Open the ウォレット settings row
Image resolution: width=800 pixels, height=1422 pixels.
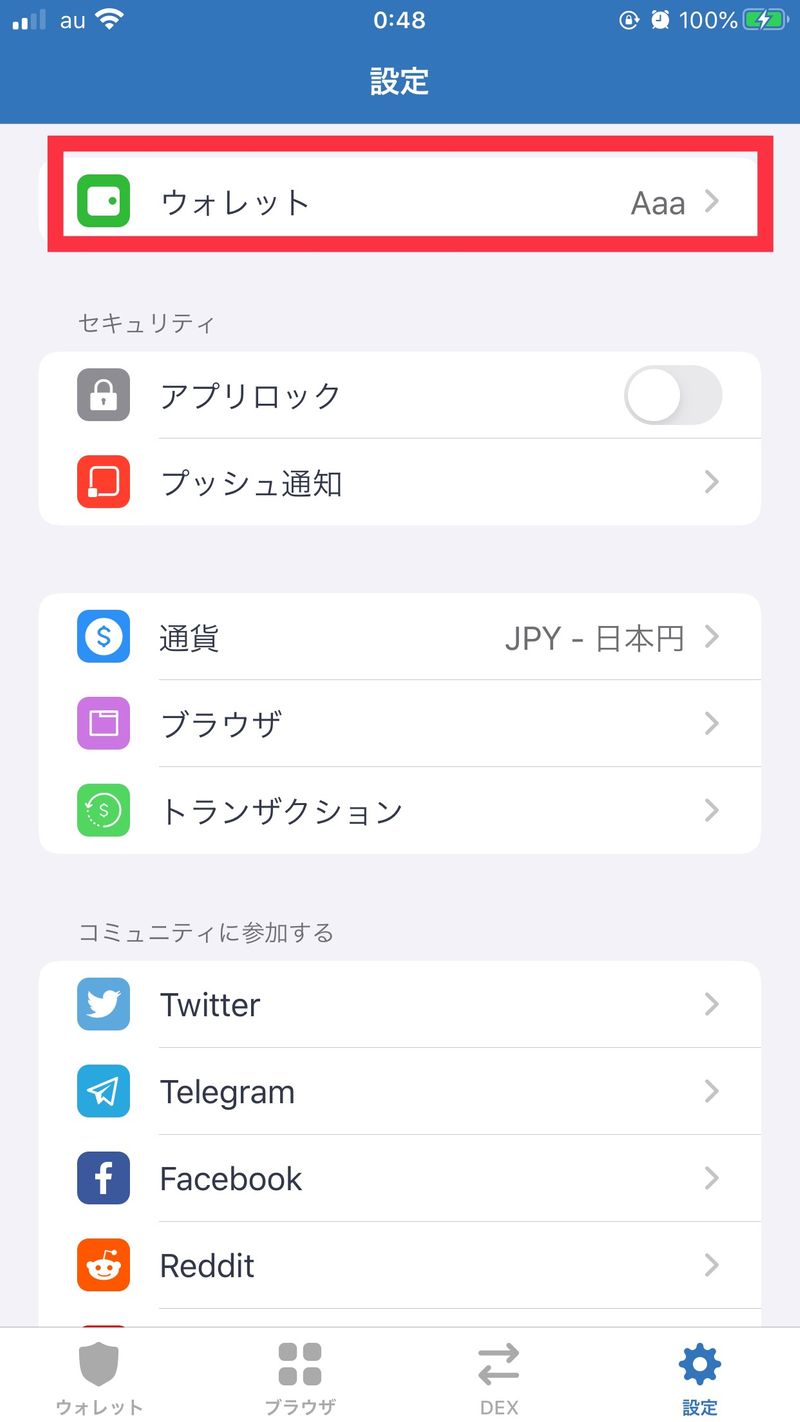[x=400, y=202]
